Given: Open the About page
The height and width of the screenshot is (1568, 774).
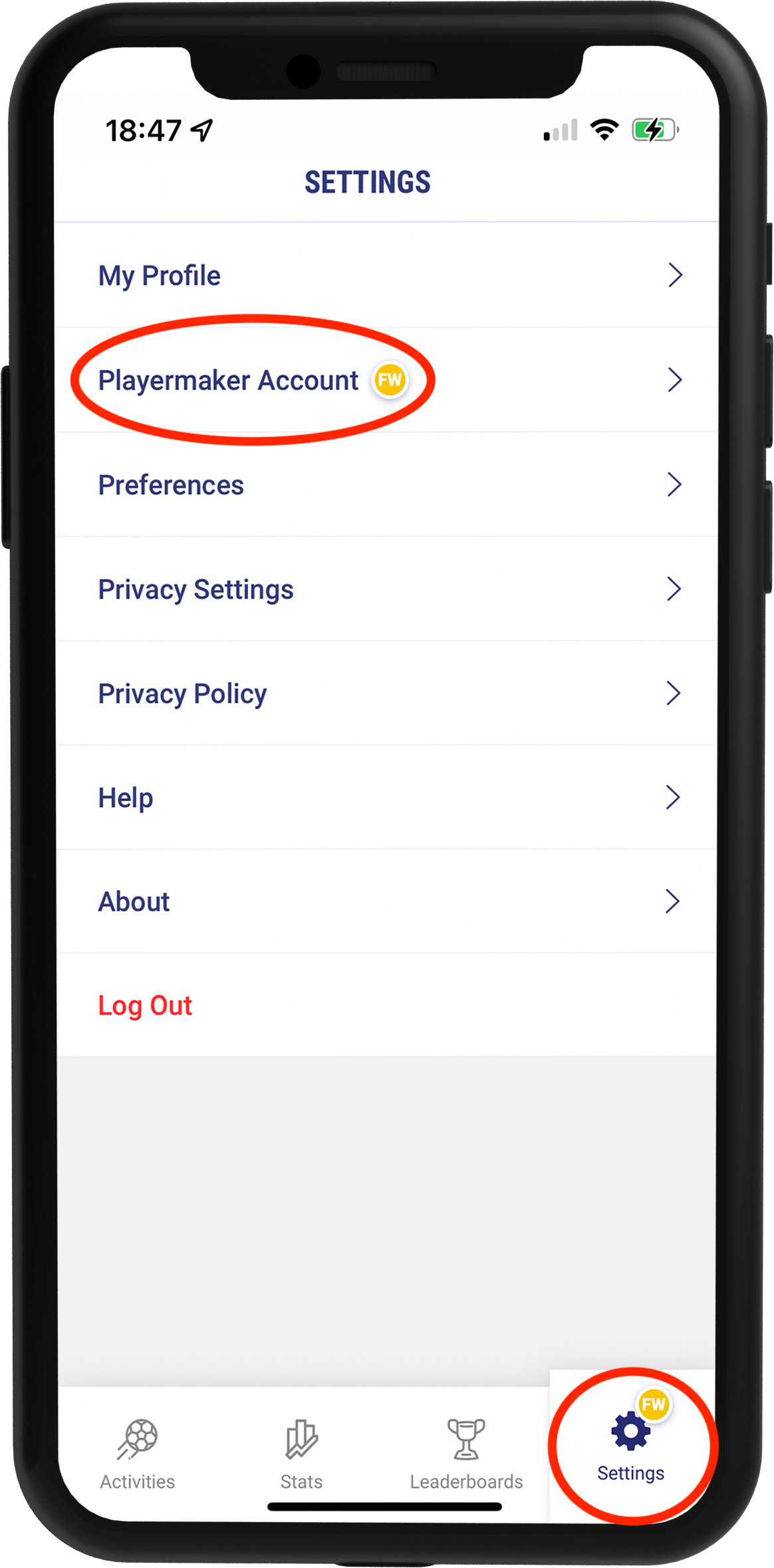Looking at the screenshot, I should (x=386, y=901).
